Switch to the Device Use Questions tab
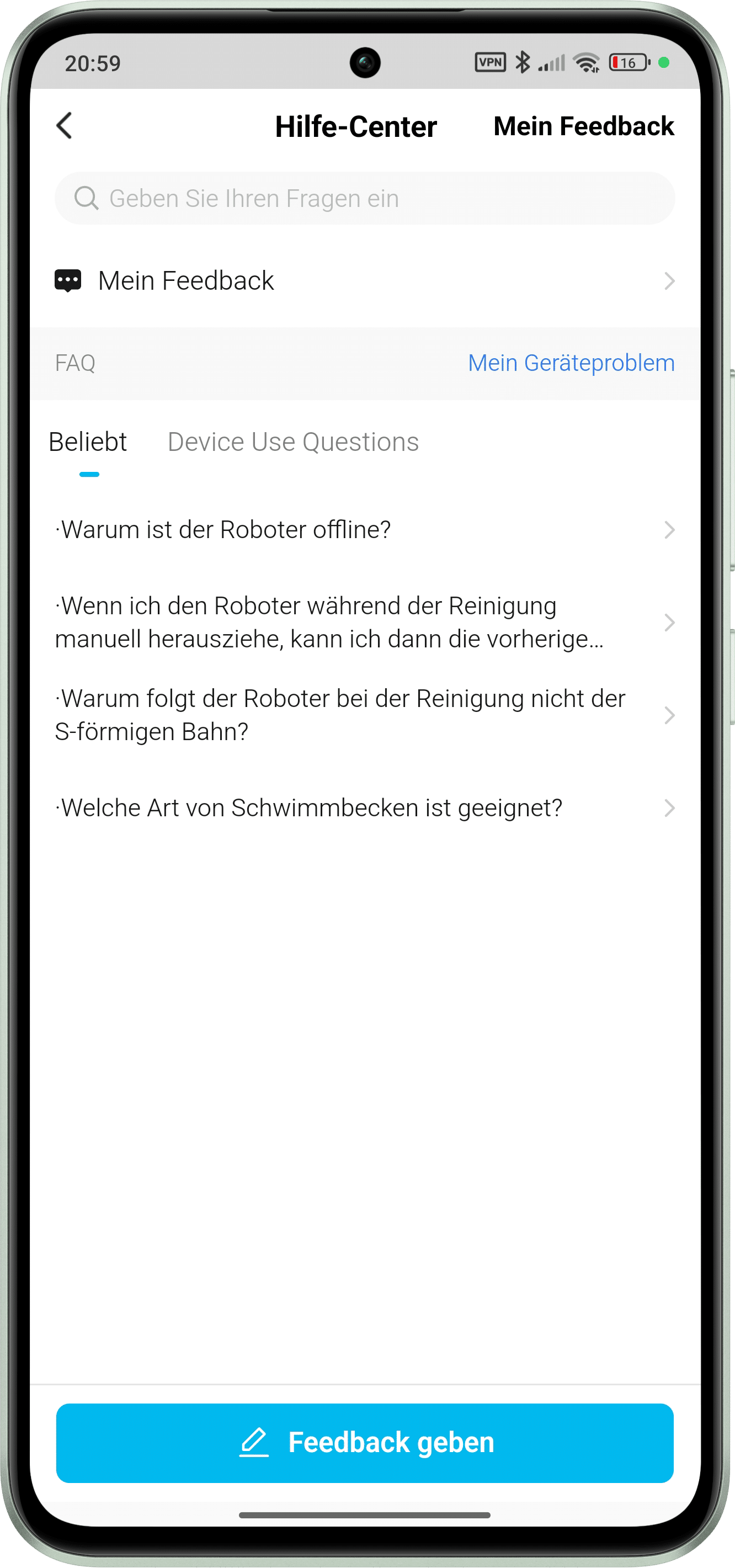Image resolution: width=735 pixels, height=1568 pixels. pyautogui.click(x=292, y=442)
